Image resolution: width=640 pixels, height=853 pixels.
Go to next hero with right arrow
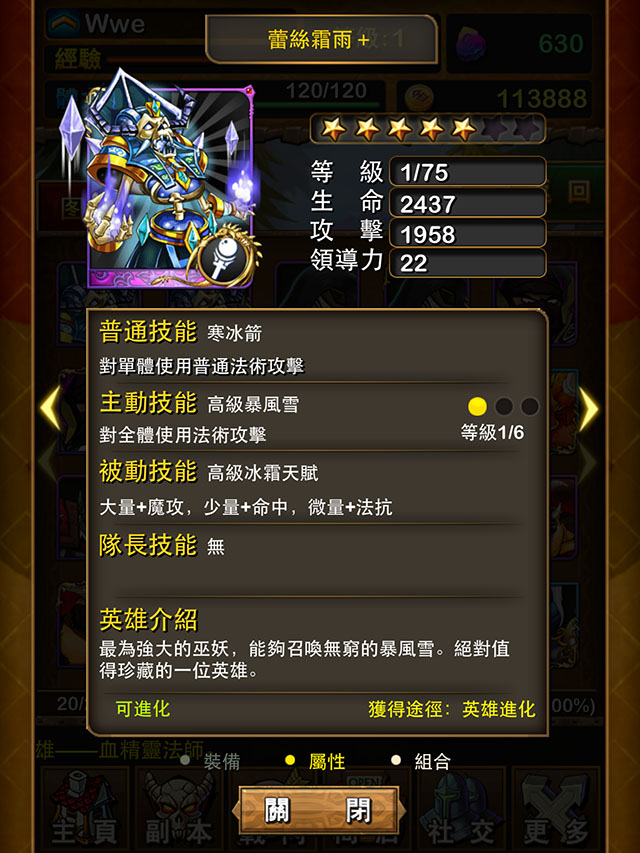pyautogui.click(x=589, y=408)
